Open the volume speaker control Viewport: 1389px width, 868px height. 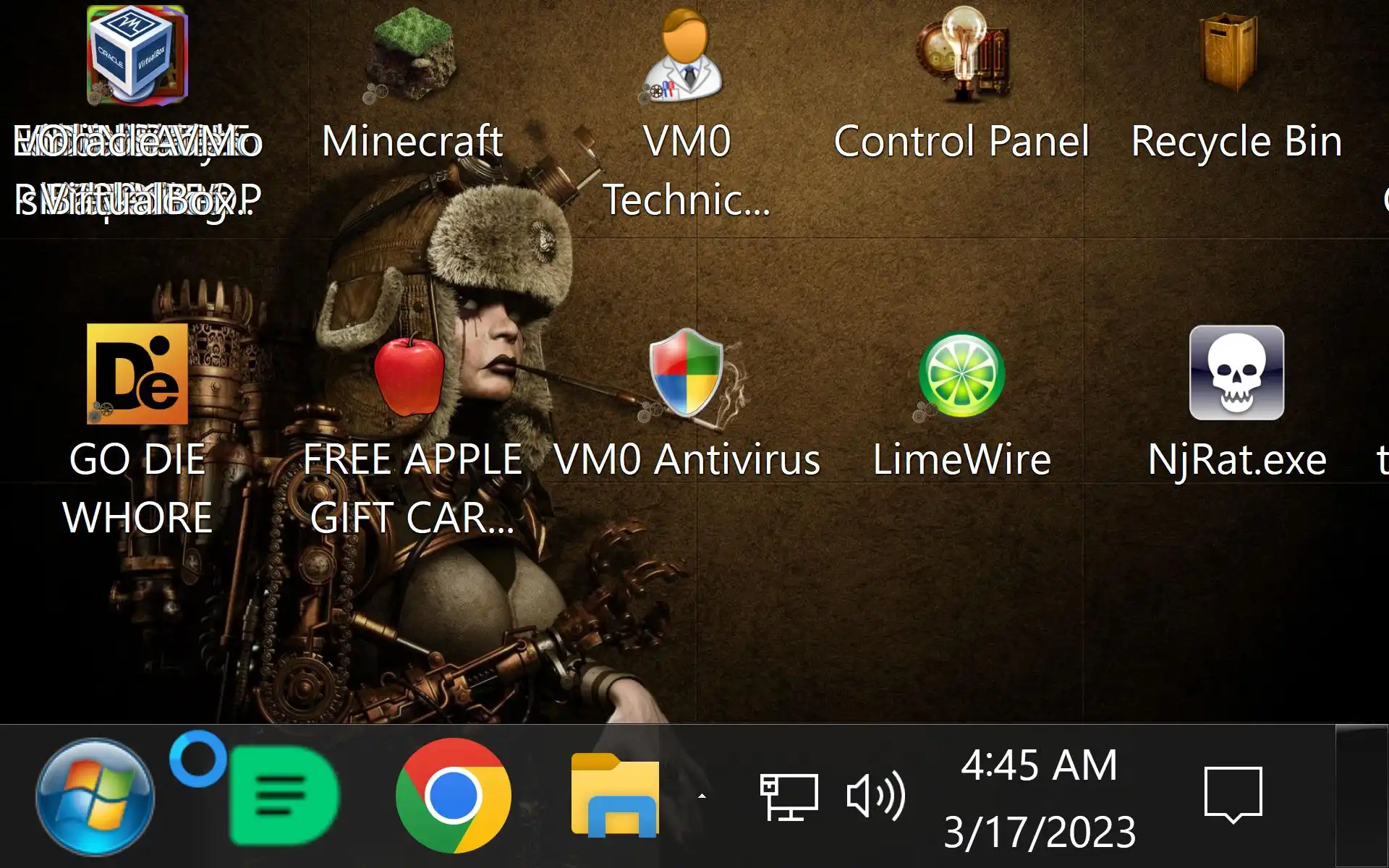point(875,796)
